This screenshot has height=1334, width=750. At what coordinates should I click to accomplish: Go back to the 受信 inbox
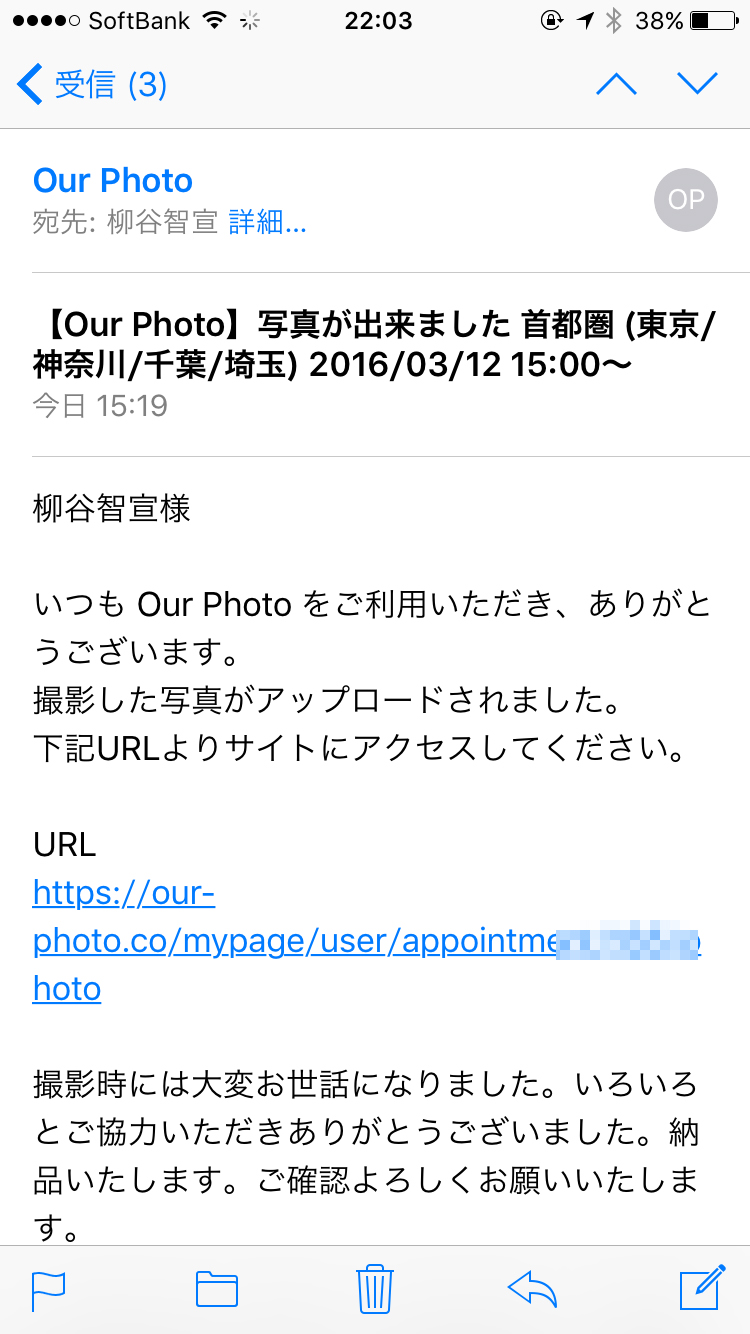point(92,84)
